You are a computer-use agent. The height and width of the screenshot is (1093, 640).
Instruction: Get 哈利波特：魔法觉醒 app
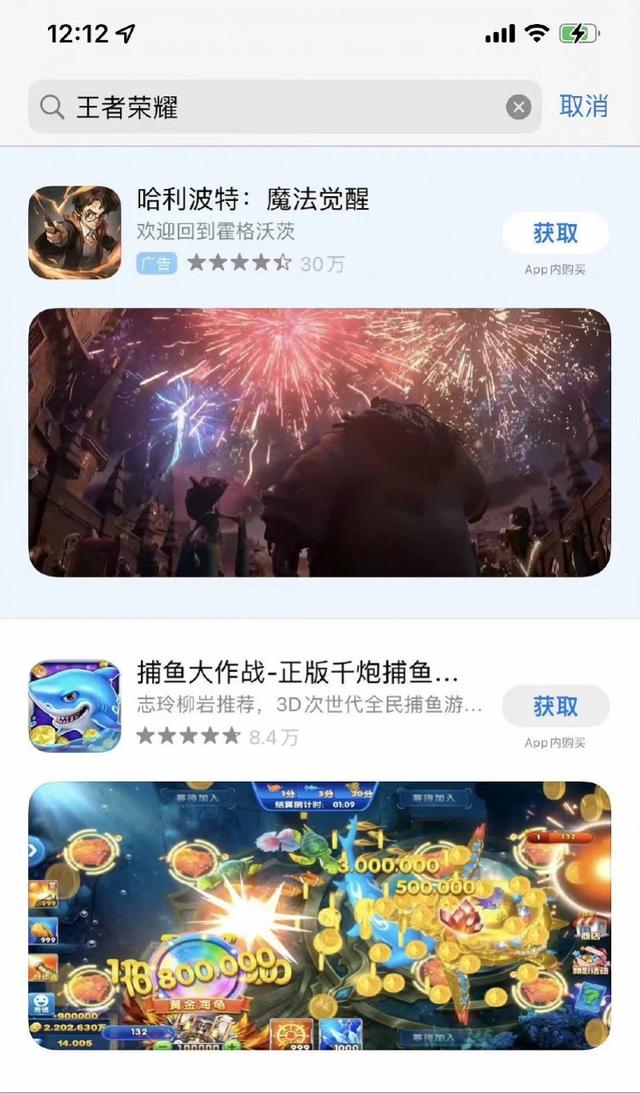pos(555,234)
